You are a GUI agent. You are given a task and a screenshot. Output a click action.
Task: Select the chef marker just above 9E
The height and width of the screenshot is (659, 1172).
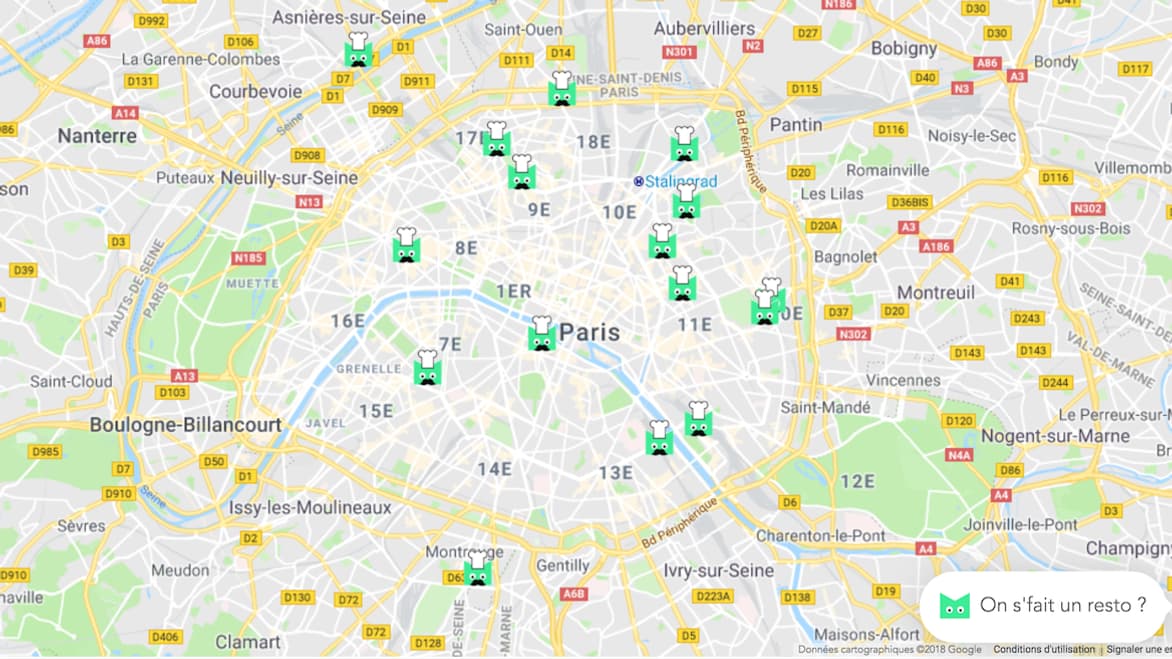click(x=521, y=173)
